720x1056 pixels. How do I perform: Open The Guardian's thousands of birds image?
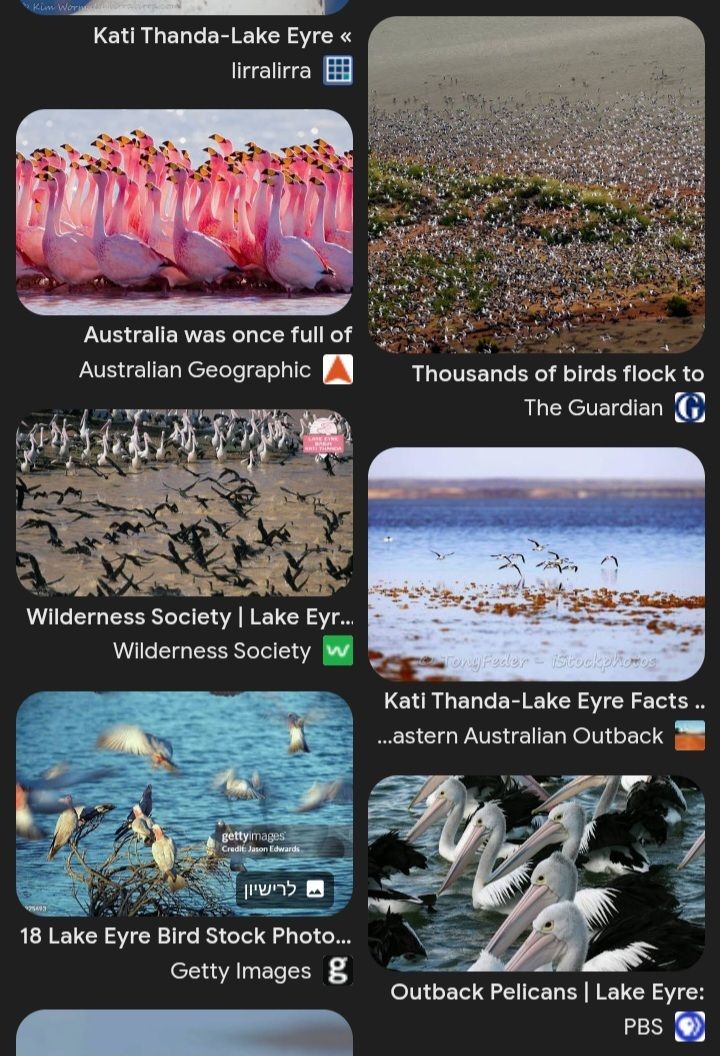point(536,185)
